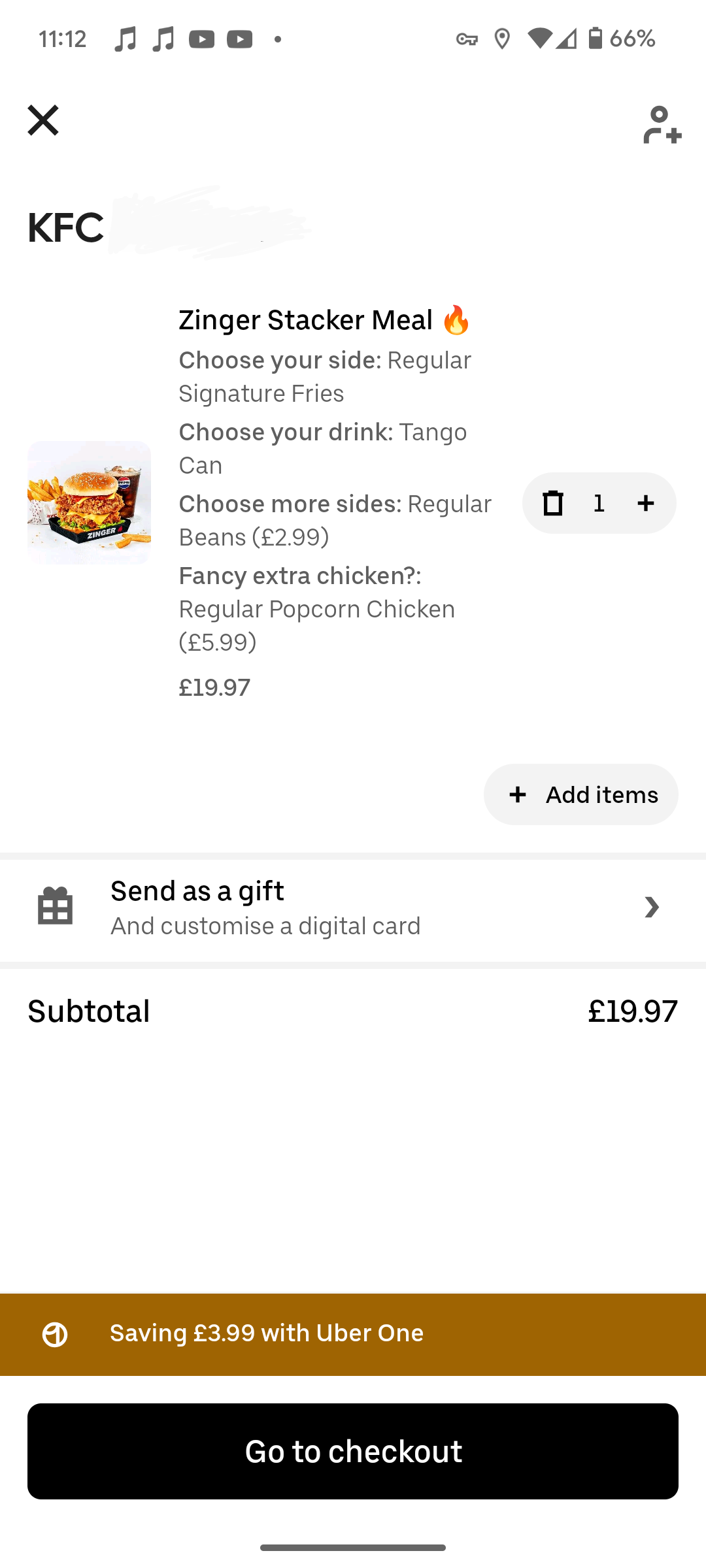The height and width of the screenshot is (1568, 706).
Task: Open the Send as a gift option
Action: click(x=353, y=908)
